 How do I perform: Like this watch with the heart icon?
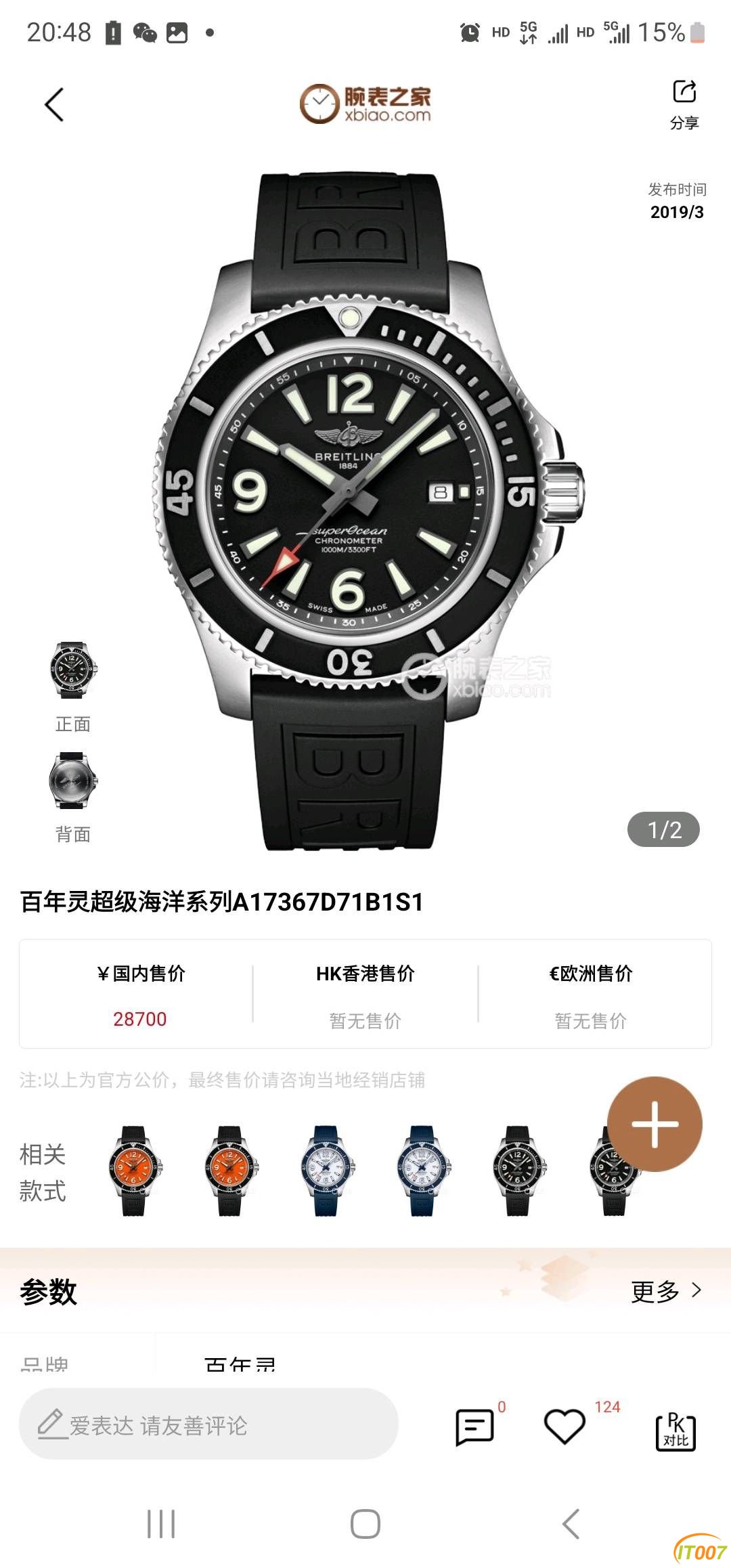[564, 1427]
